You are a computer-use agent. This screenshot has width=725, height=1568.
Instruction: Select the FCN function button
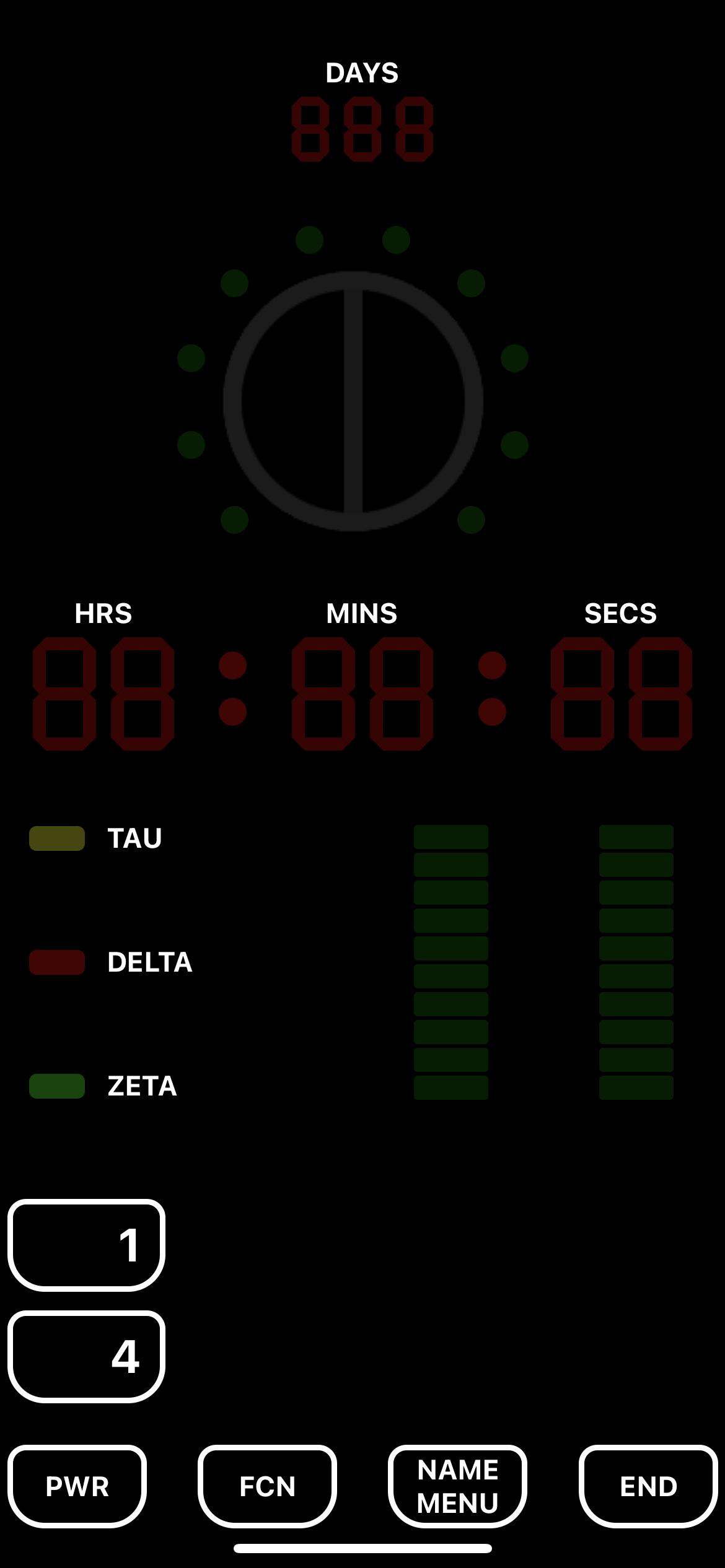(x=268, y=1486)
